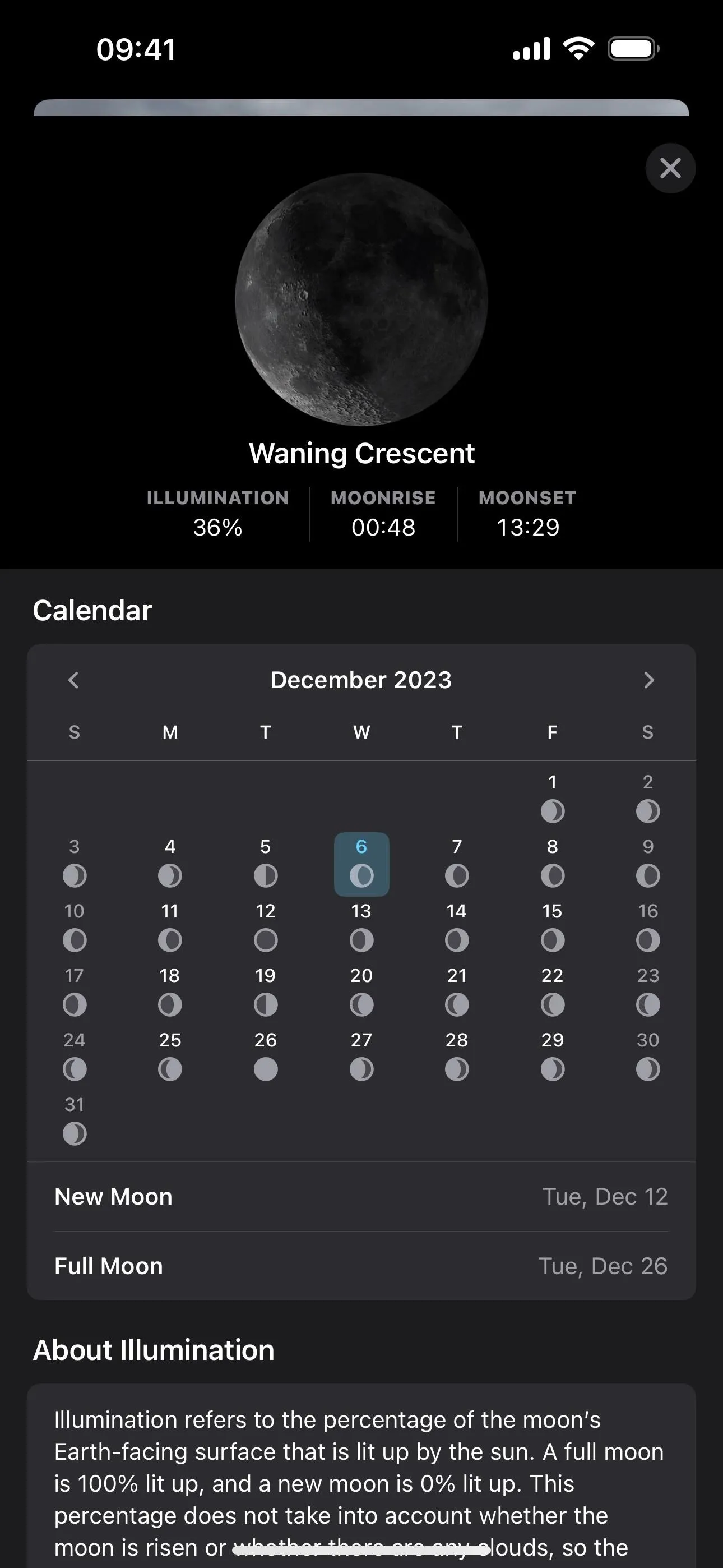Select December 12 in the calendar

[265, 928]
